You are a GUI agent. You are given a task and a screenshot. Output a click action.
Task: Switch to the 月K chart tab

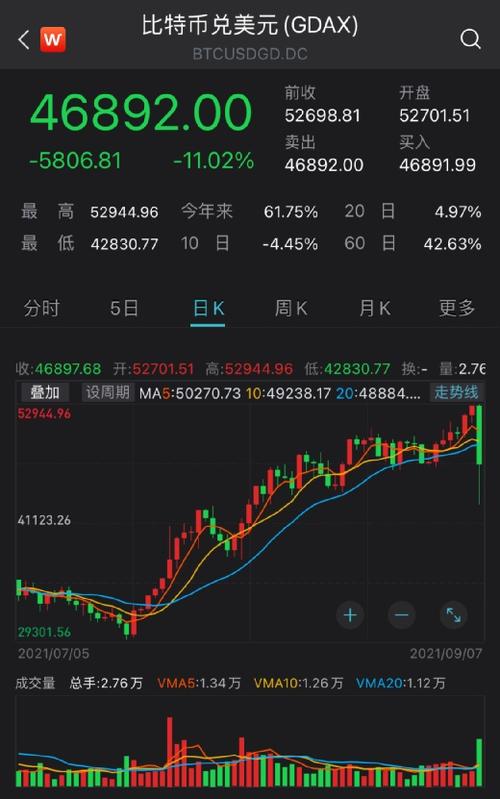[x=374, y=308]
